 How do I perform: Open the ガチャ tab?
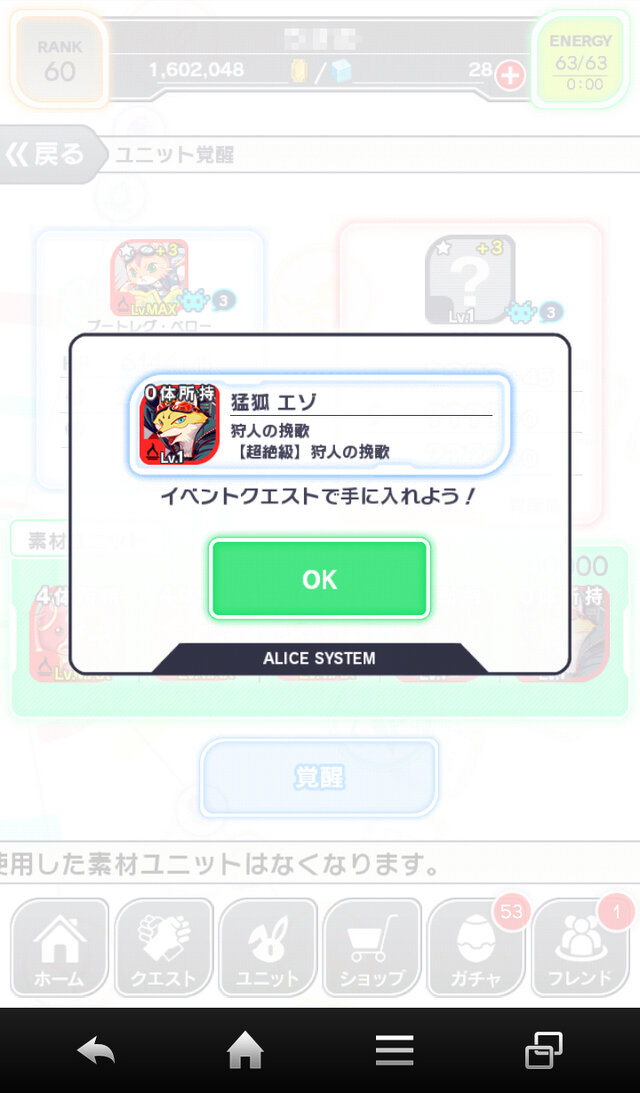tap(476, 948)
